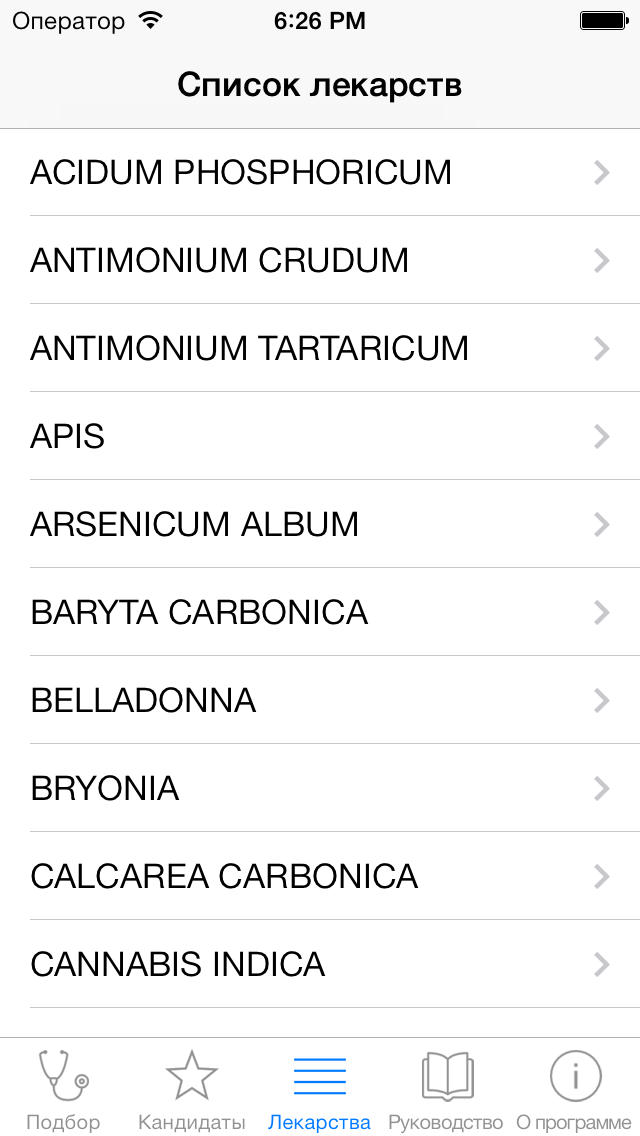View ARSENICUM ALBUM remedy
The height and width of the screenshot is (1136, 640).
(x=320, y=524)
